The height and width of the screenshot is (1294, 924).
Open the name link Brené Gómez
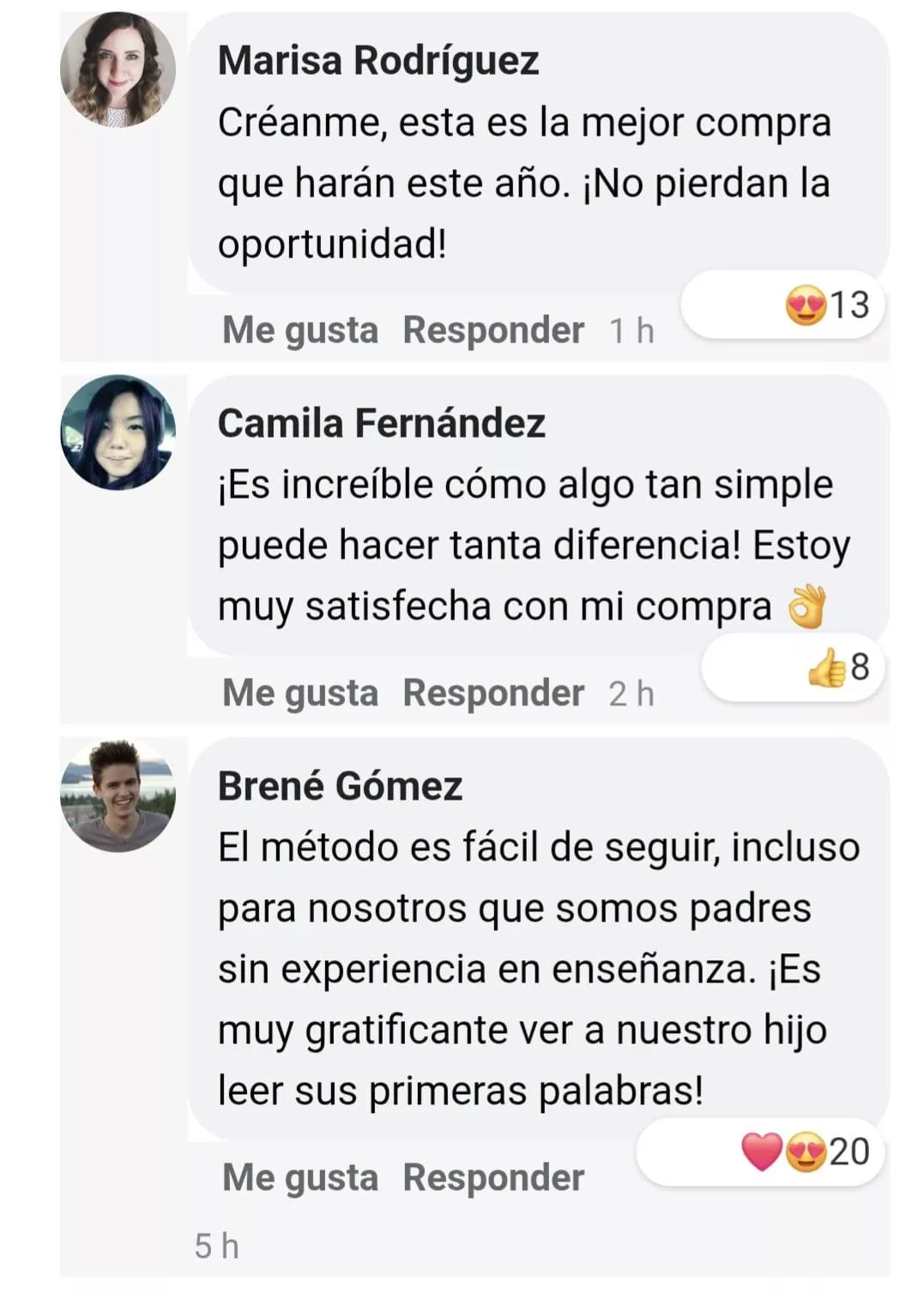(x=340, y=787)
